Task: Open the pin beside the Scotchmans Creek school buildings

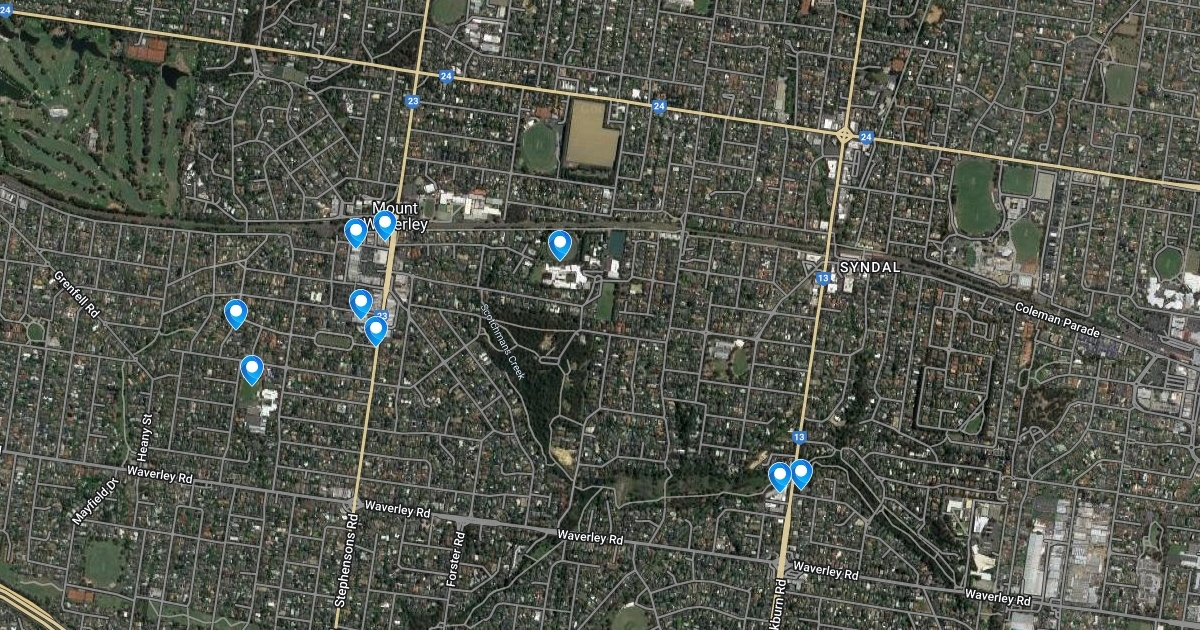Action: coord(560,244)
